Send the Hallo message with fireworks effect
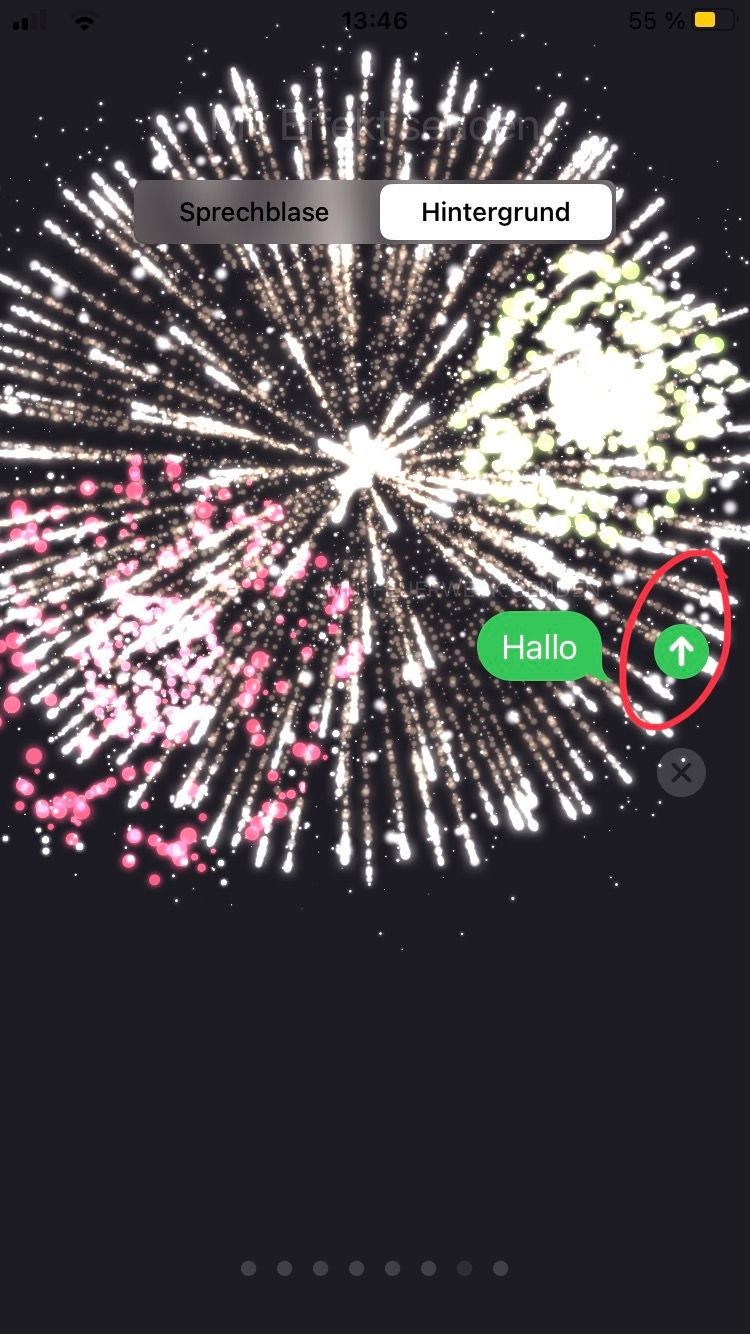 coord(681,652)
